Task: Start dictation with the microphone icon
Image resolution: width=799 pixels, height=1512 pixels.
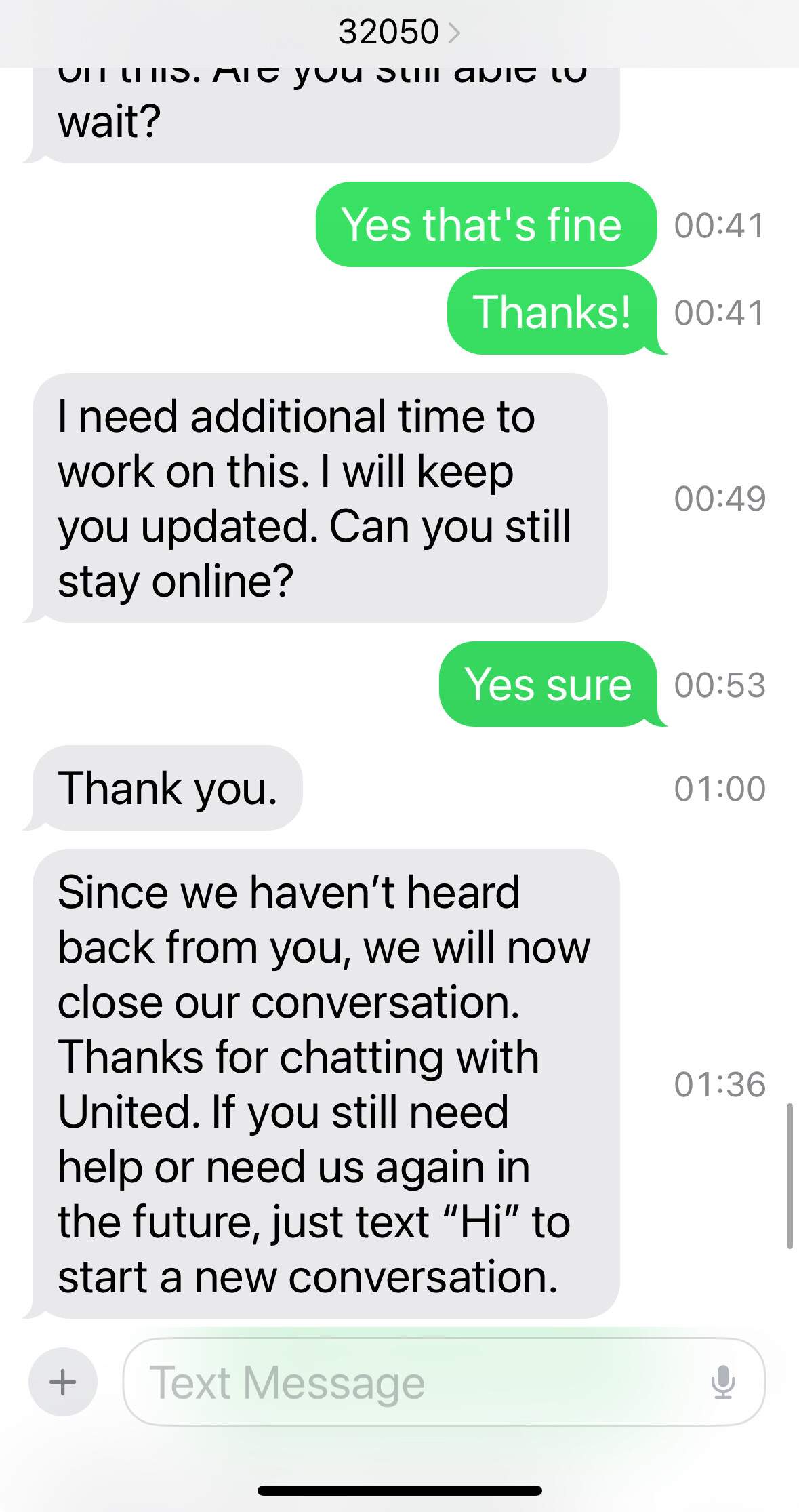Action: [723, 1382]
